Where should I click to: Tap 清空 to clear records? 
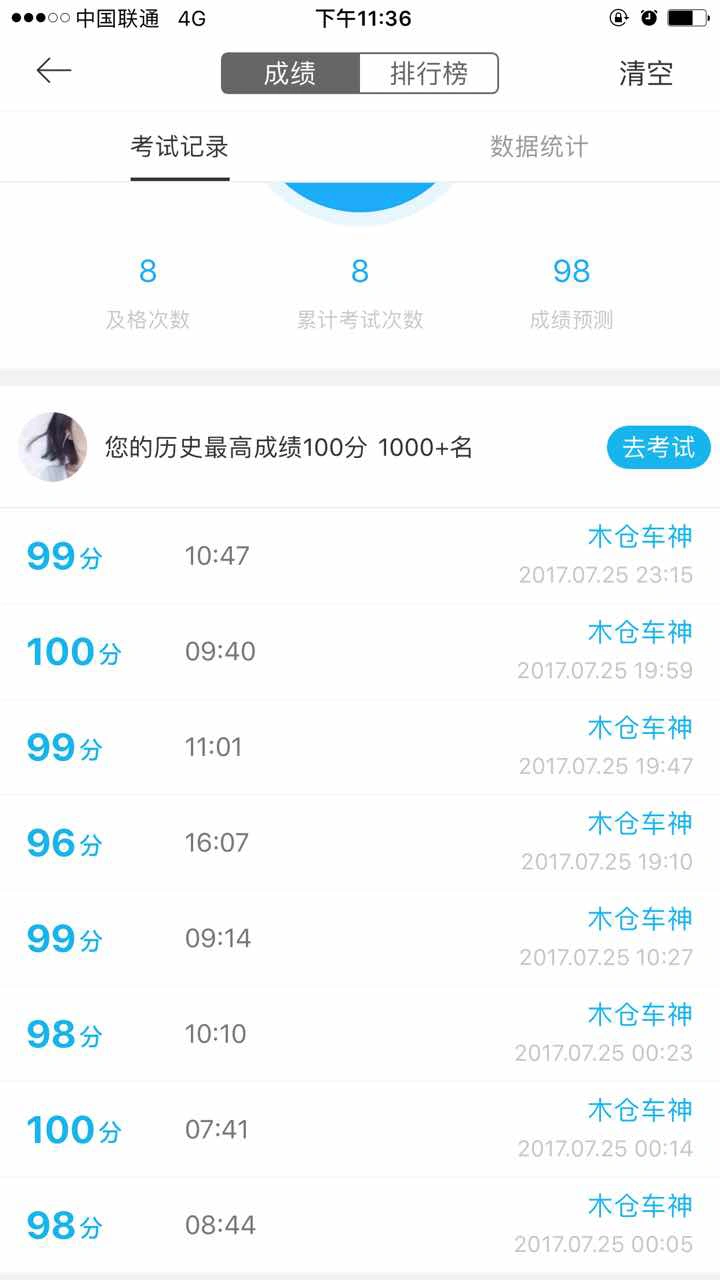point(646,73)
